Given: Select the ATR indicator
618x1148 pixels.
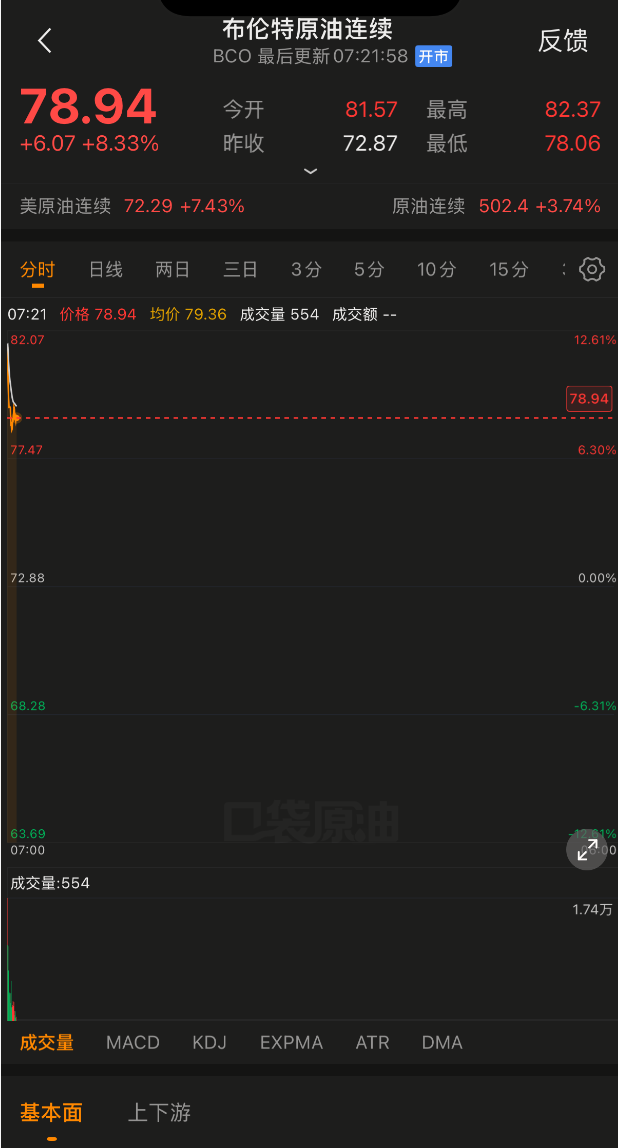Looking at the screenshot, I should (x=372, y=1043).
